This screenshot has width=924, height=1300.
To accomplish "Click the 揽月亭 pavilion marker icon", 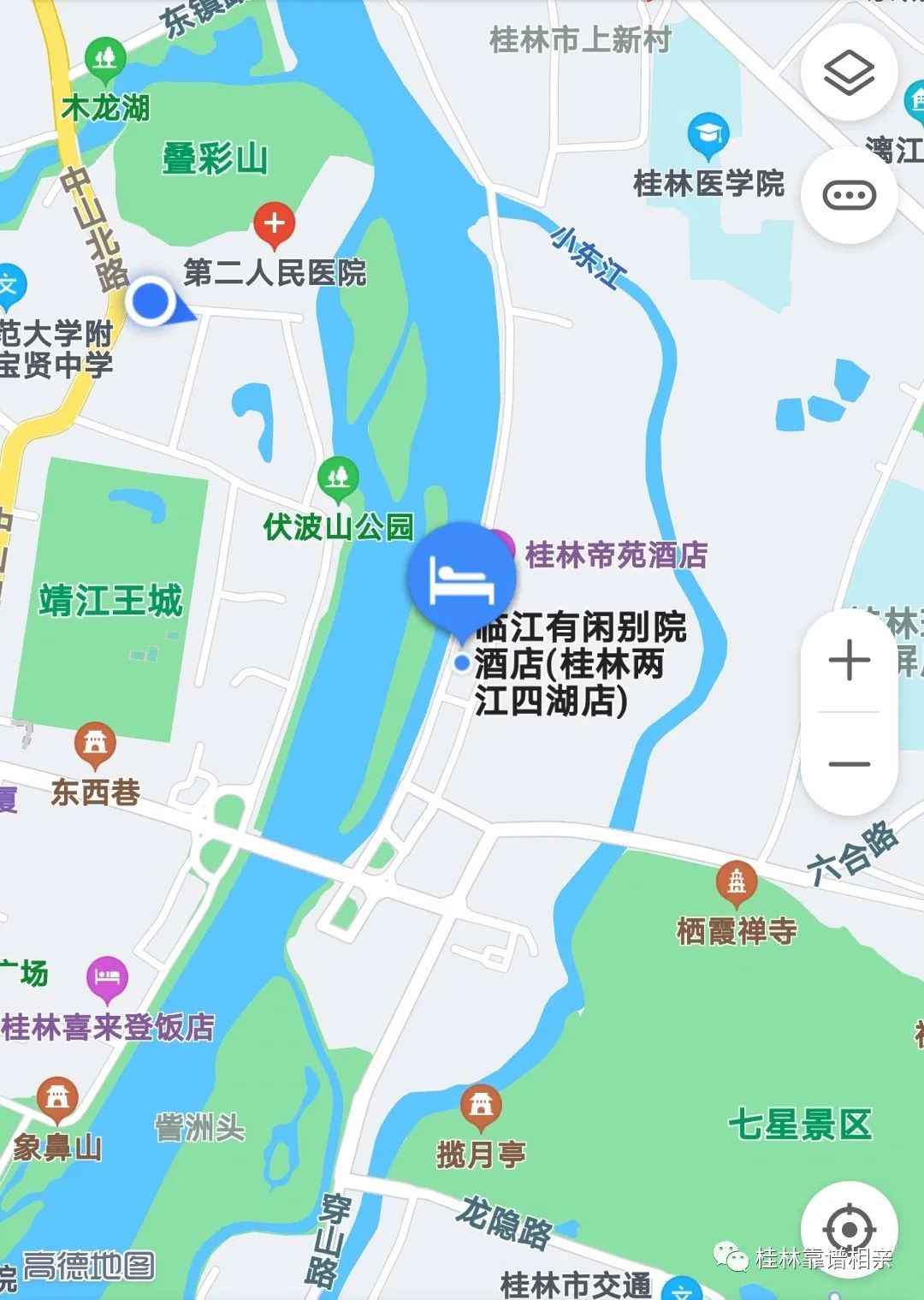I will coord(482,1104).
